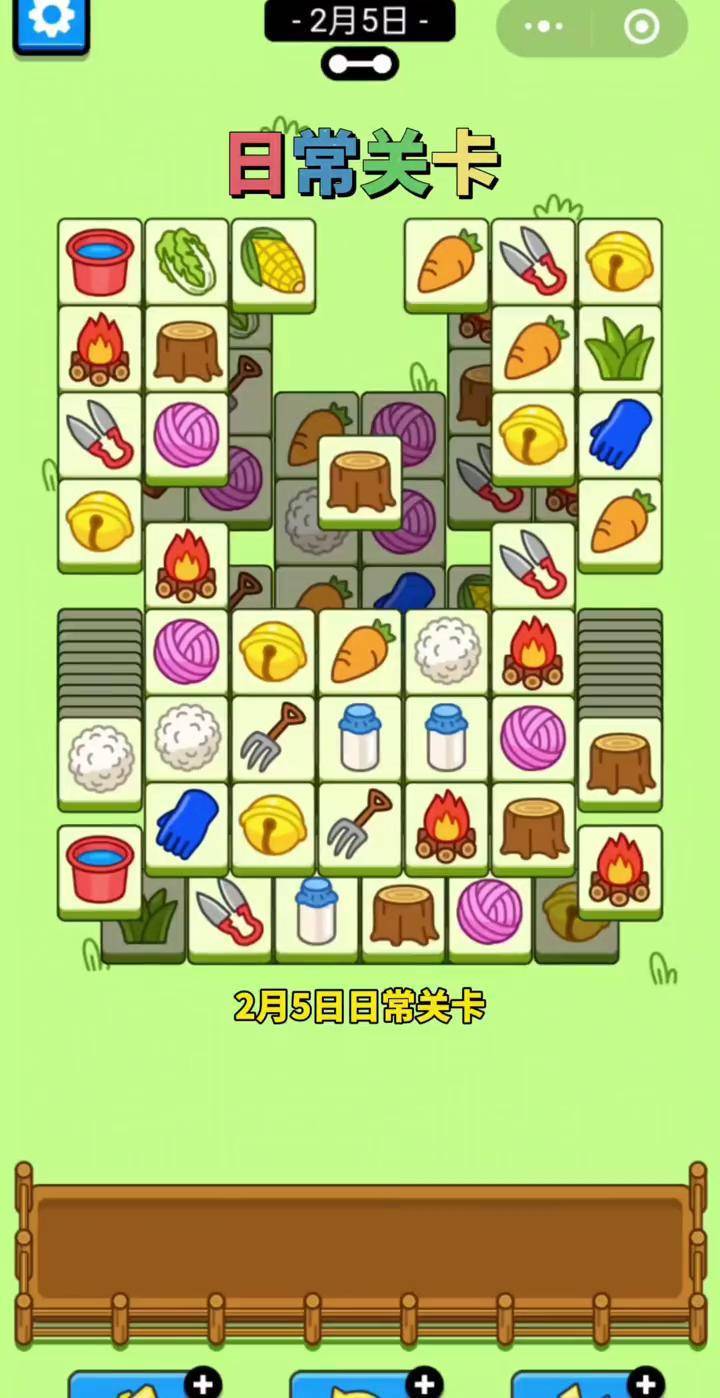Tap the red bucket beside the cabbage tile
The image size is (720, 1398).
point(100,261)
